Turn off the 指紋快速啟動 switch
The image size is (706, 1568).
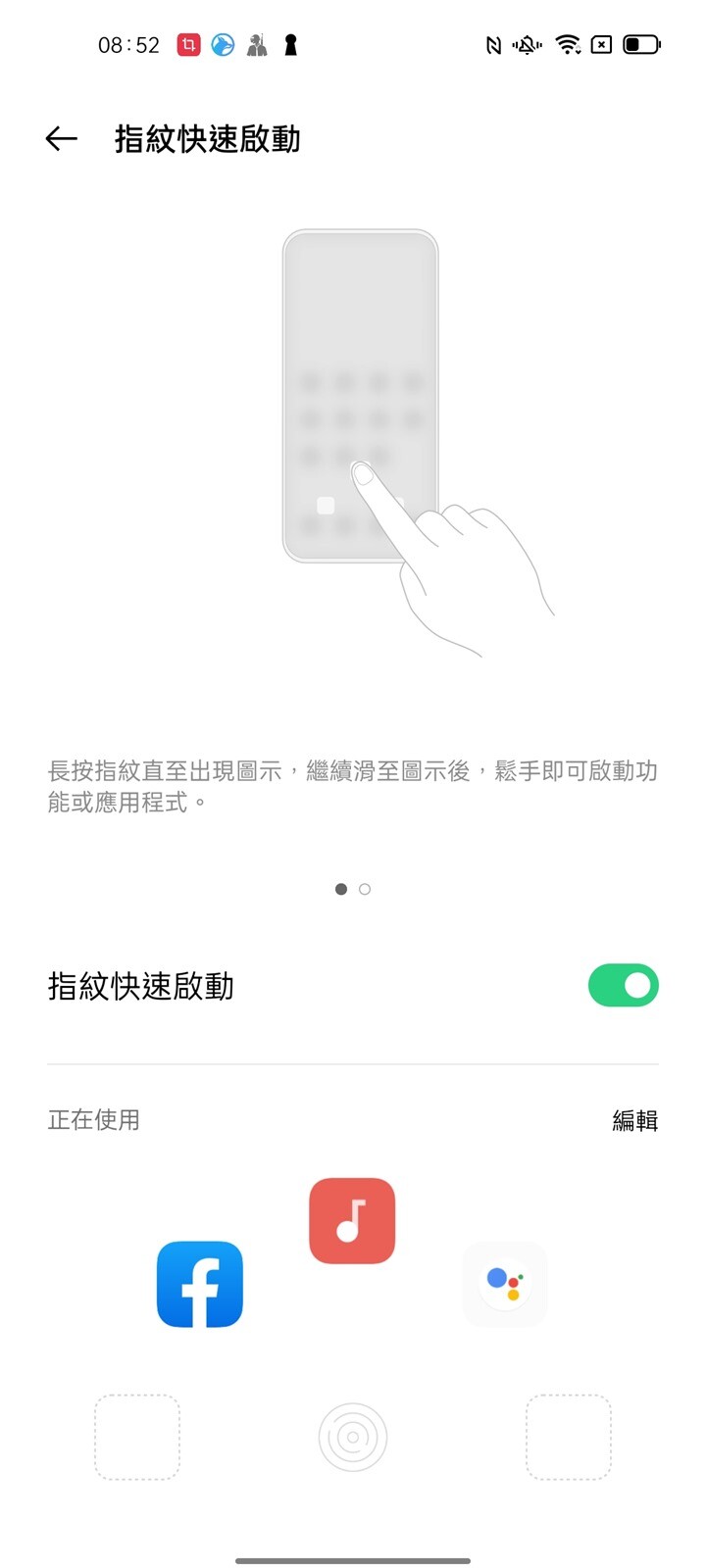[x=623, y=986]
